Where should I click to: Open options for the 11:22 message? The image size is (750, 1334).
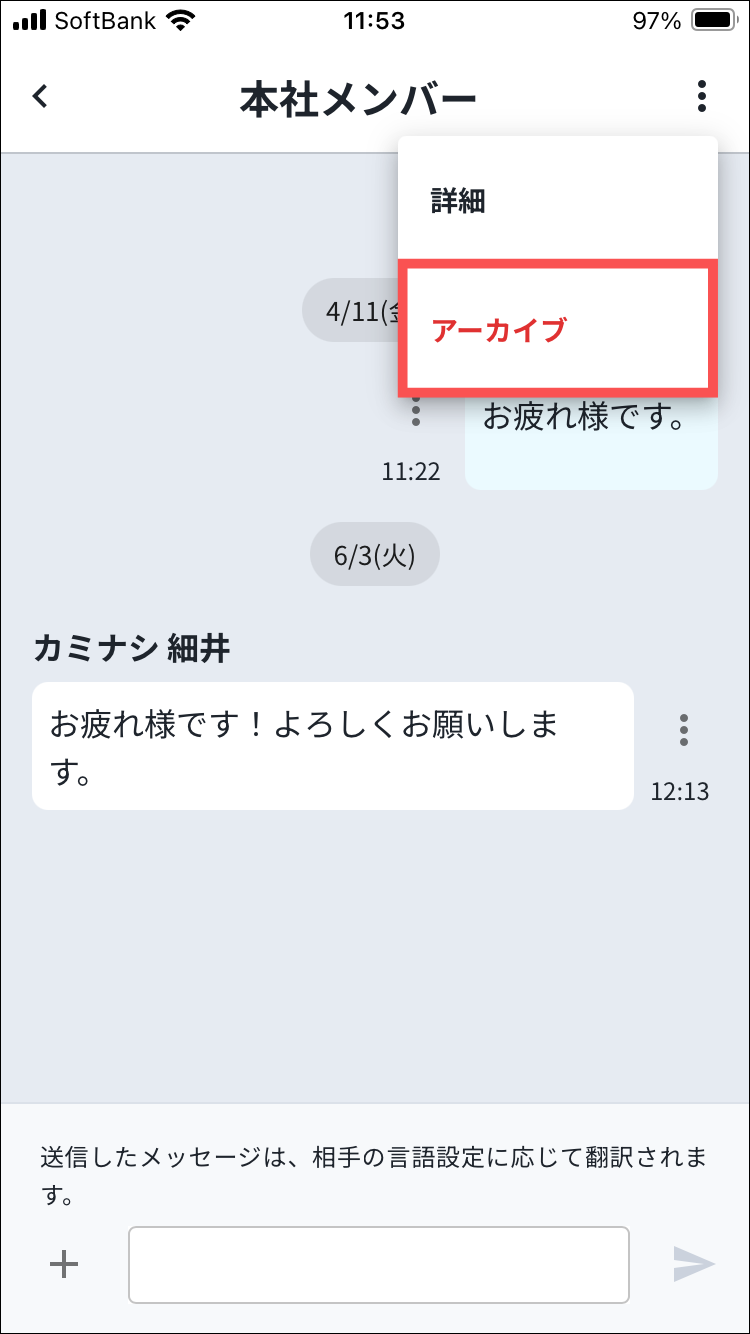pyautogui.click(x=417, y=412)
